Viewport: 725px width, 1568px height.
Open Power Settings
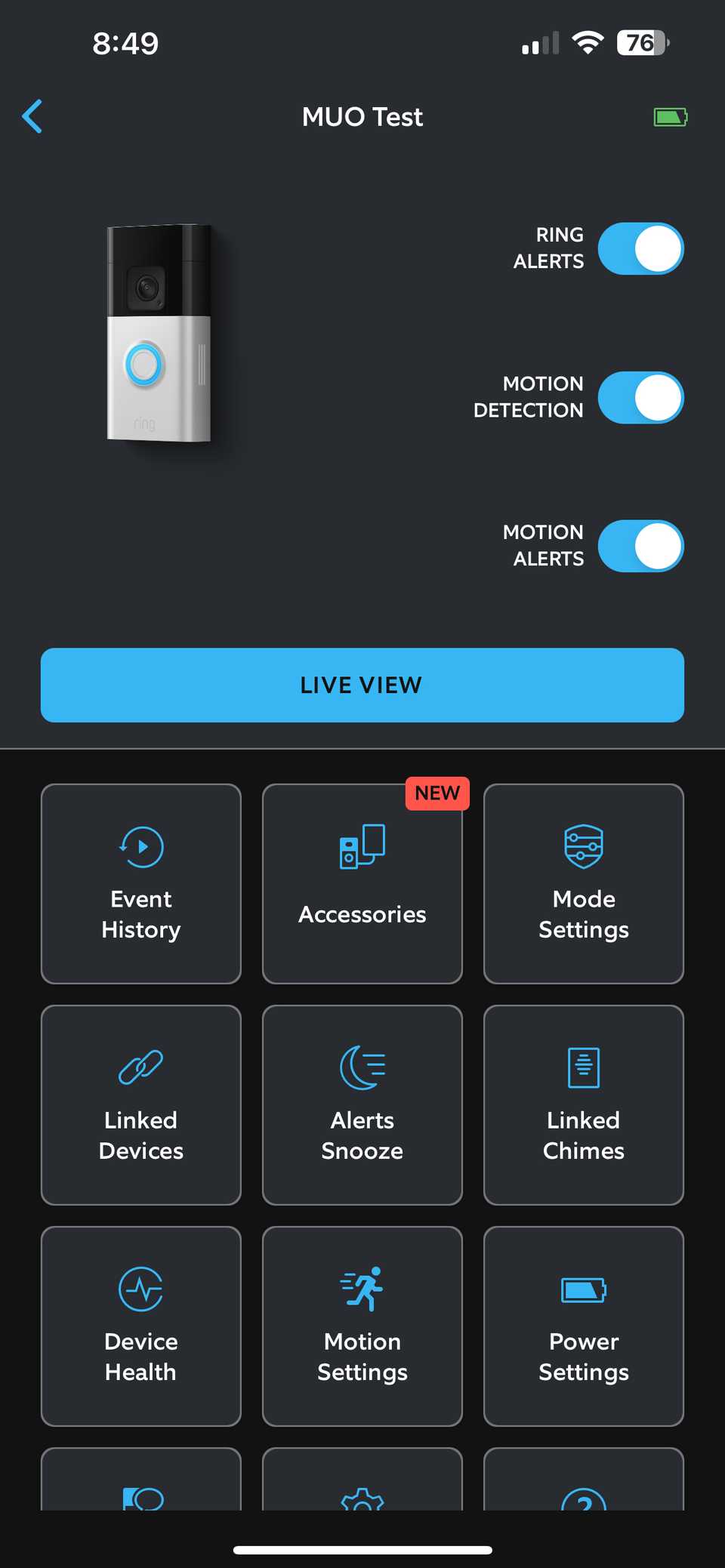pos(584,1326)
